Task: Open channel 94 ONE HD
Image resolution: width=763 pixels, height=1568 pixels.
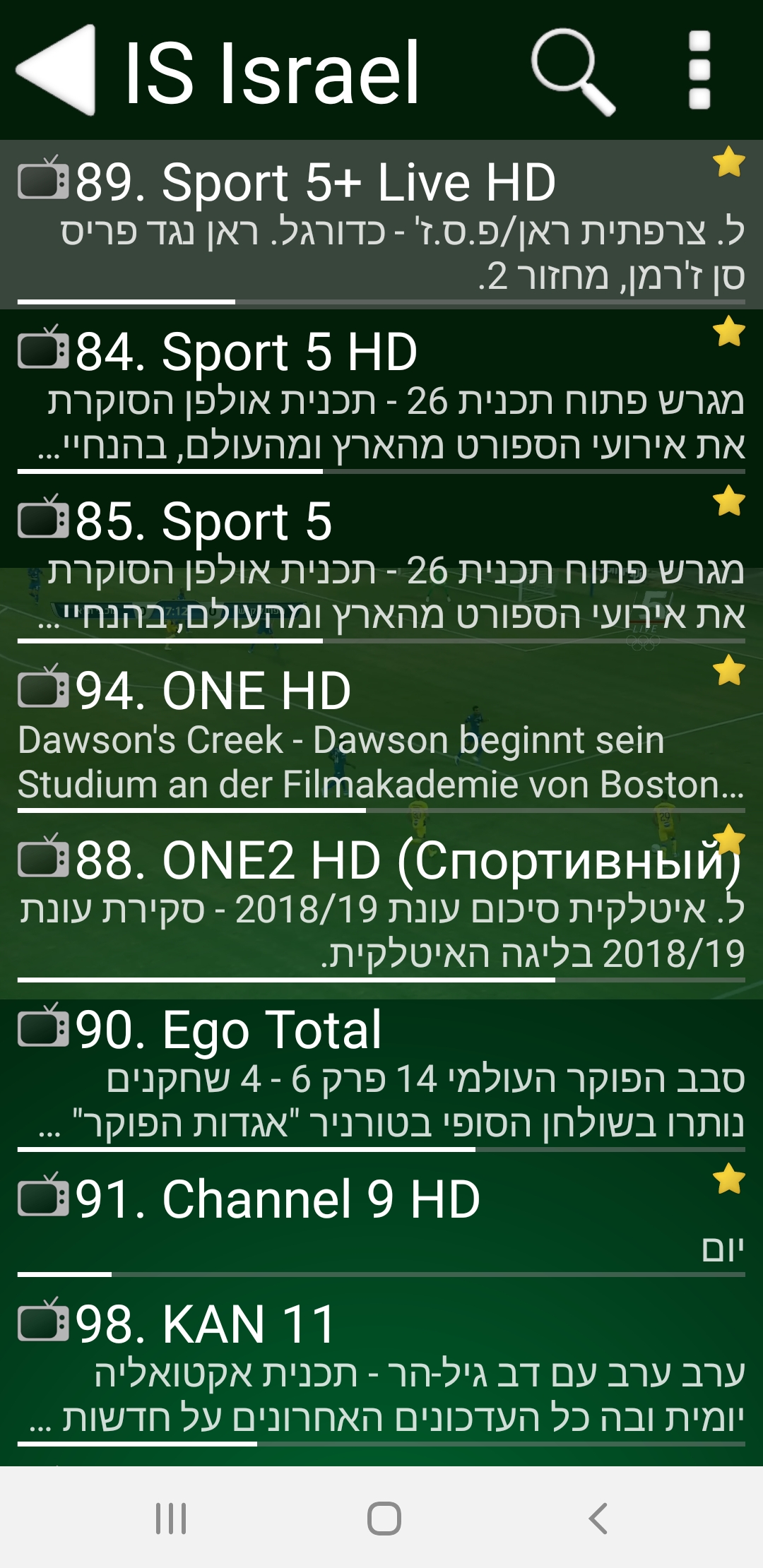Action: [213, 692]
